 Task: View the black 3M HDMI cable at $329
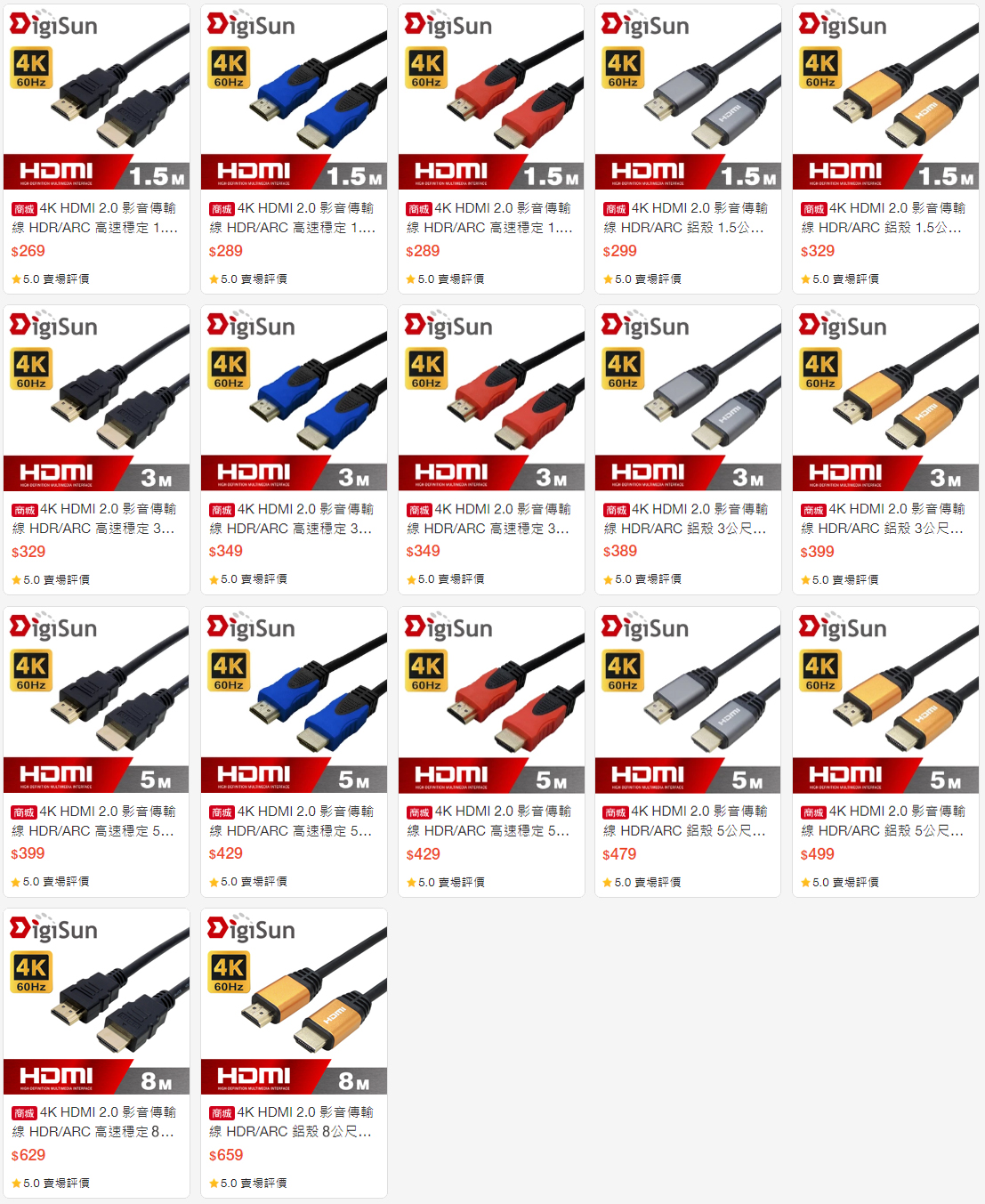[96, 399]
